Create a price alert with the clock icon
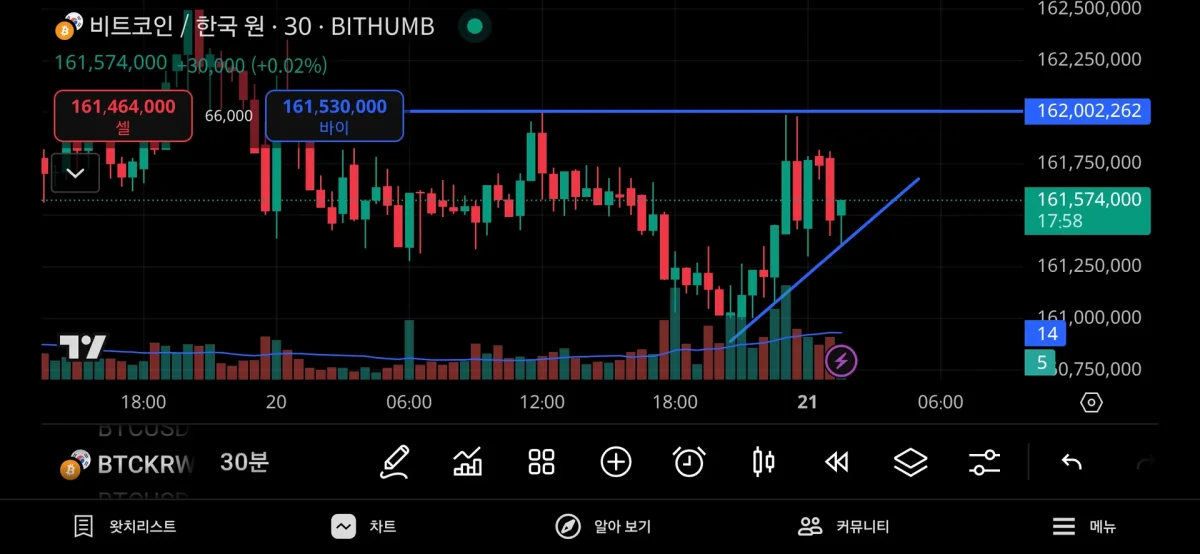 (689, 462)
